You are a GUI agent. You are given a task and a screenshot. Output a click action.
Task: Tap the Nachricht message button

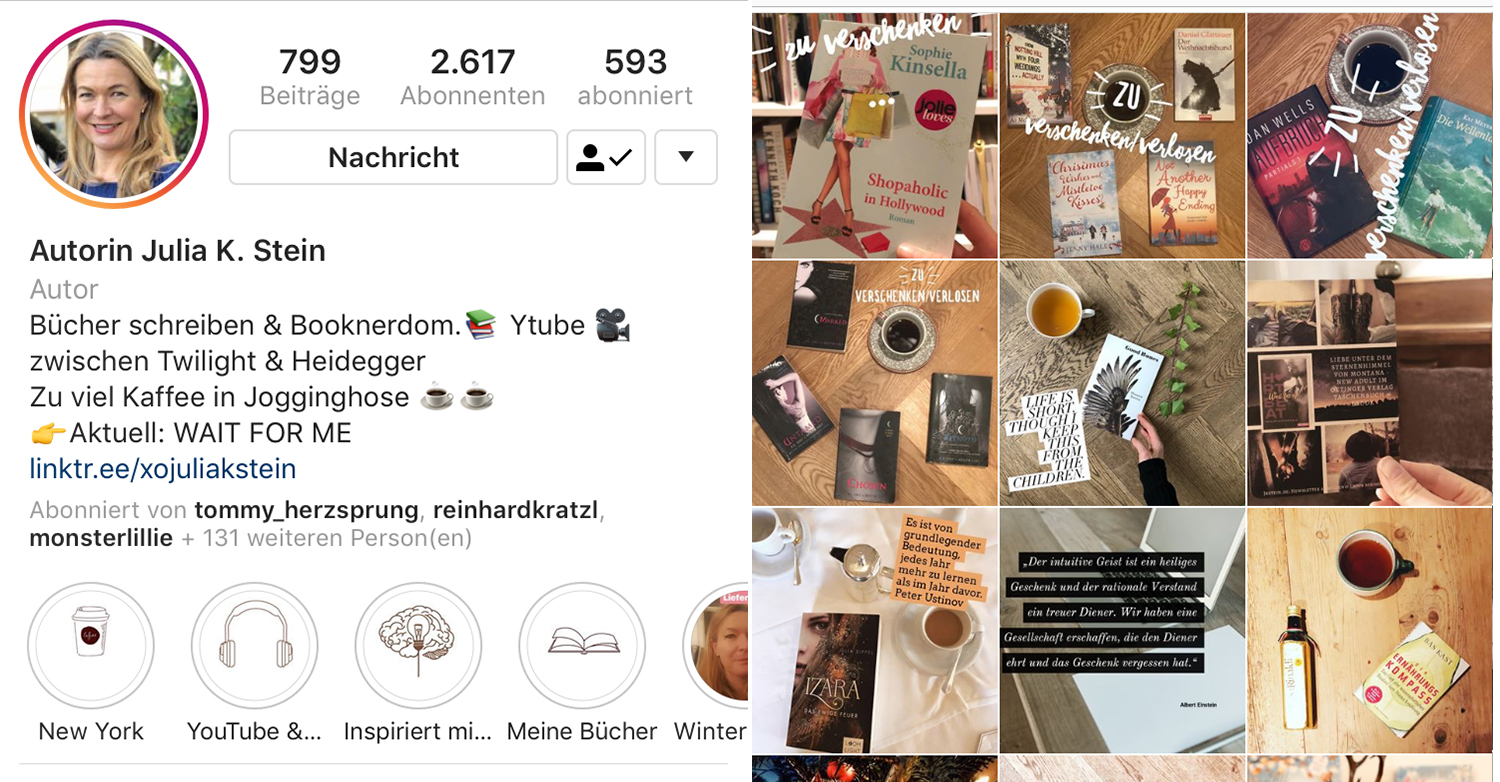(393, 157)
